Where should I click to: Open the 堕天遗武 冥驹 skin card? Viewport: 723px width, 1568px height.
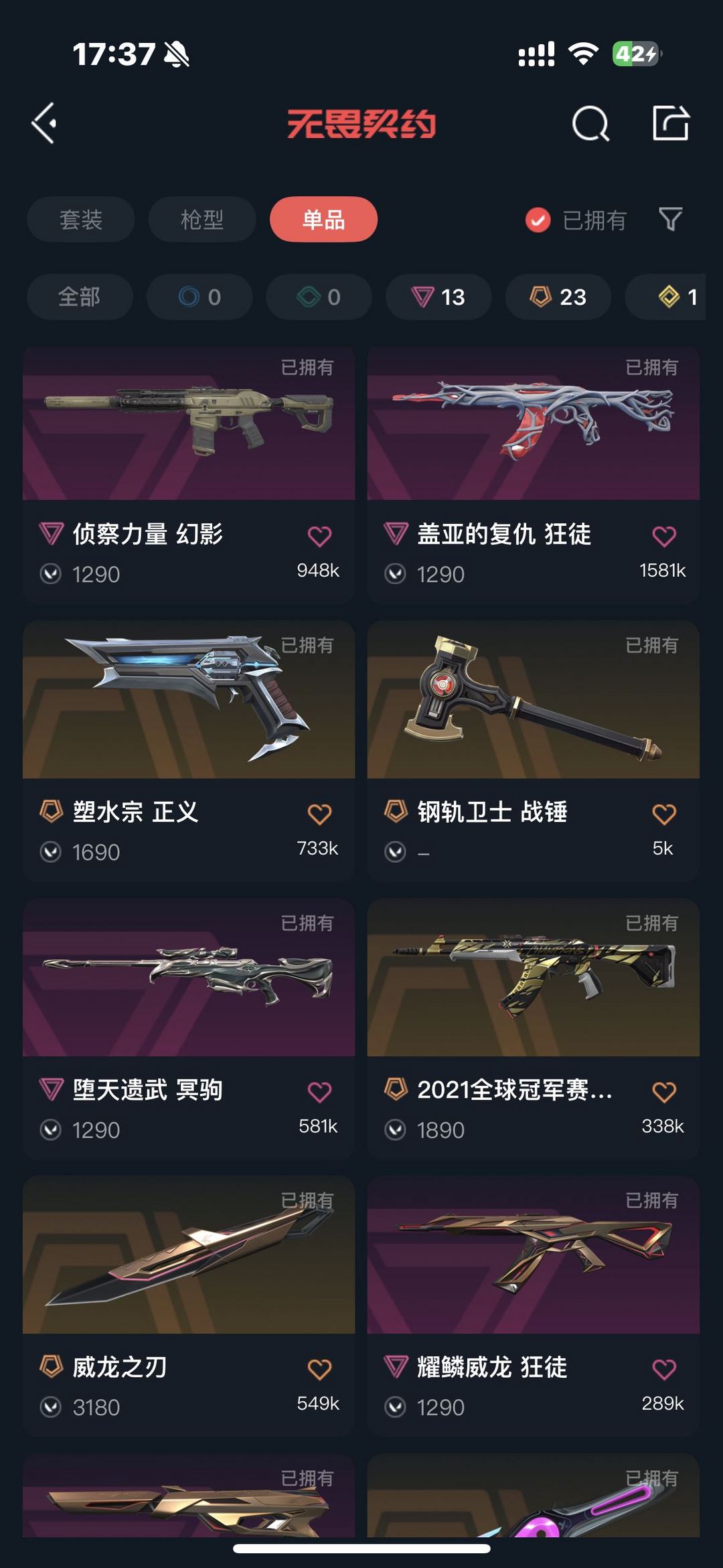pyautogui.click(x=189, y=1029)
